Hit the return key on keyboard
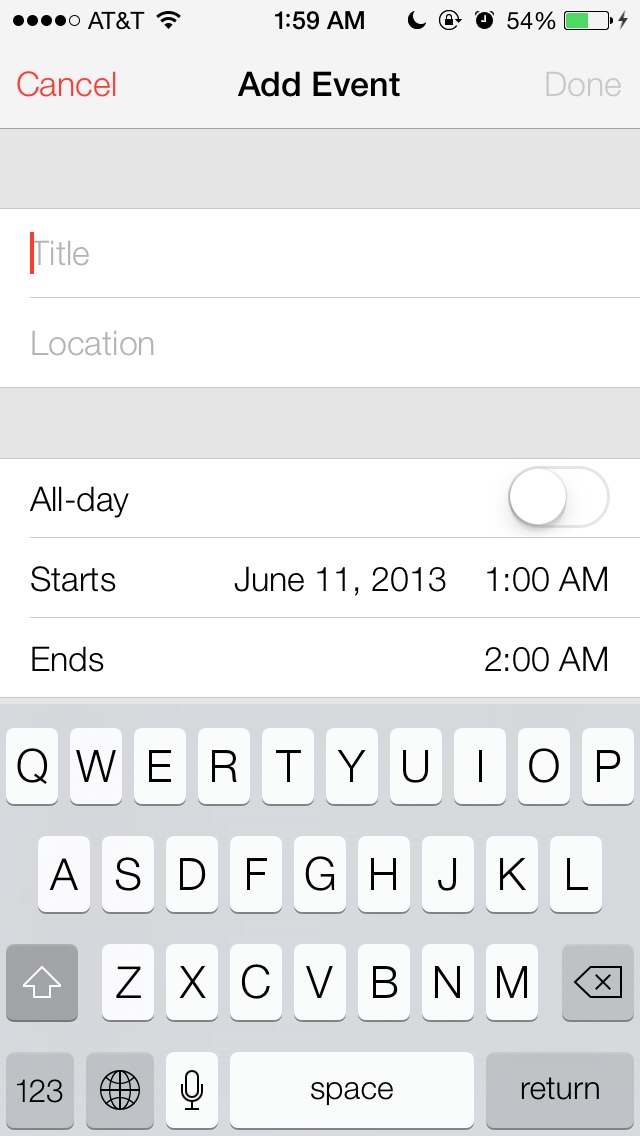The image size is (640, 1136). tap(559, 1089)
